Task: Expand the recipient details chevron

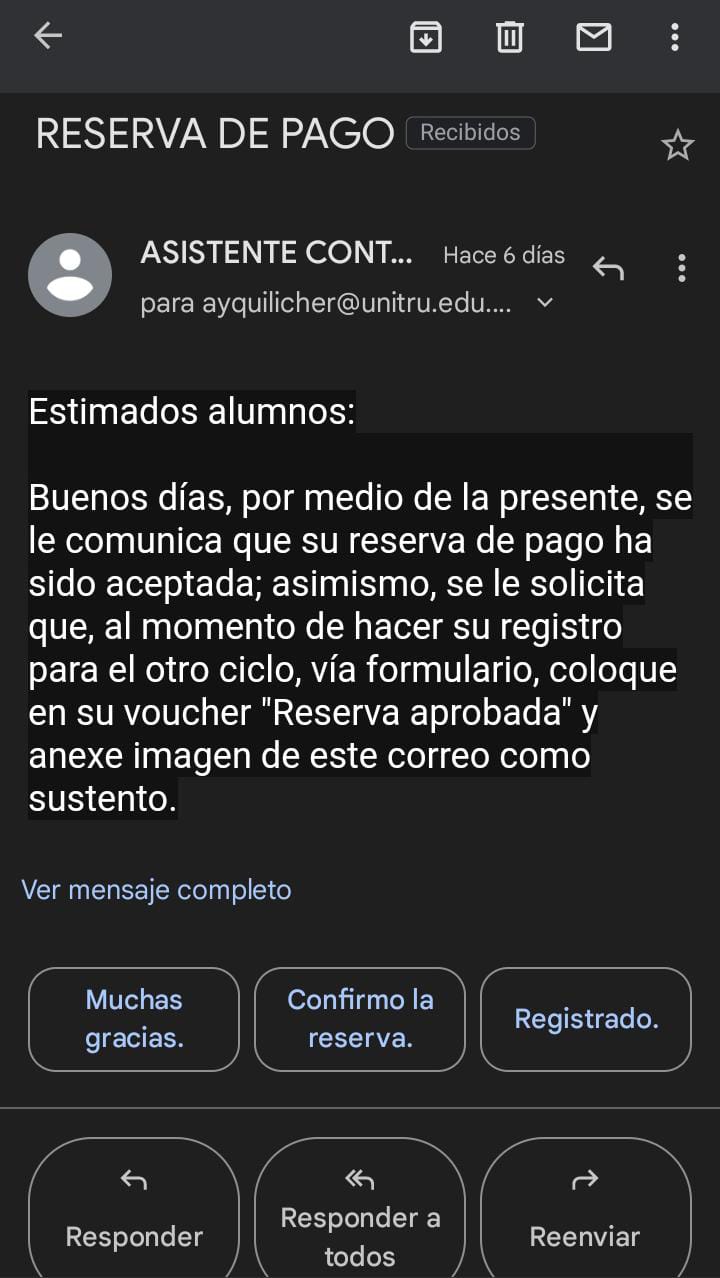Action: (x=545, y=302)
